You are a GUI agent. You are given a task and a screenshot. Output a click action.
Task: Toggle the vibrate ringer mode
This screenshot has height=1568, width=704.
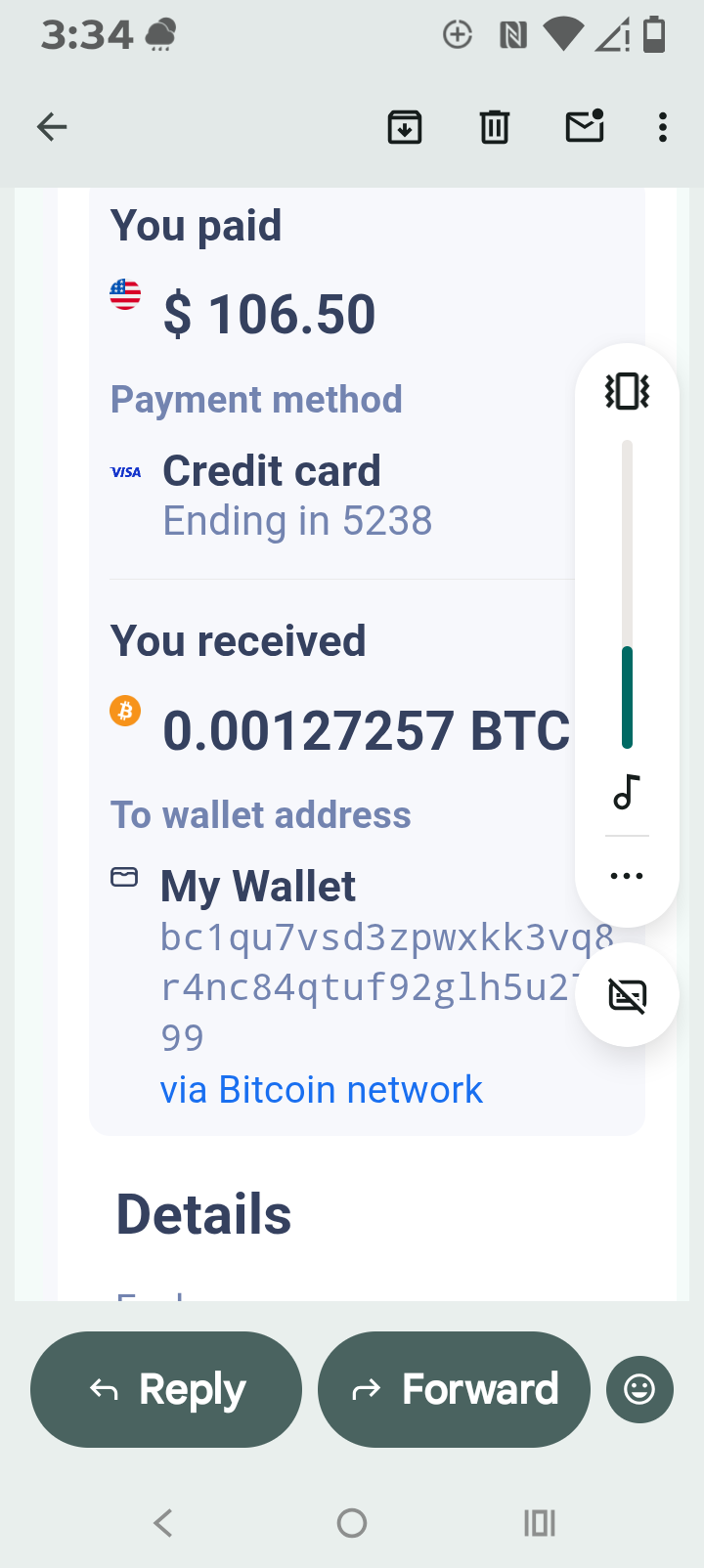[627, 391]
